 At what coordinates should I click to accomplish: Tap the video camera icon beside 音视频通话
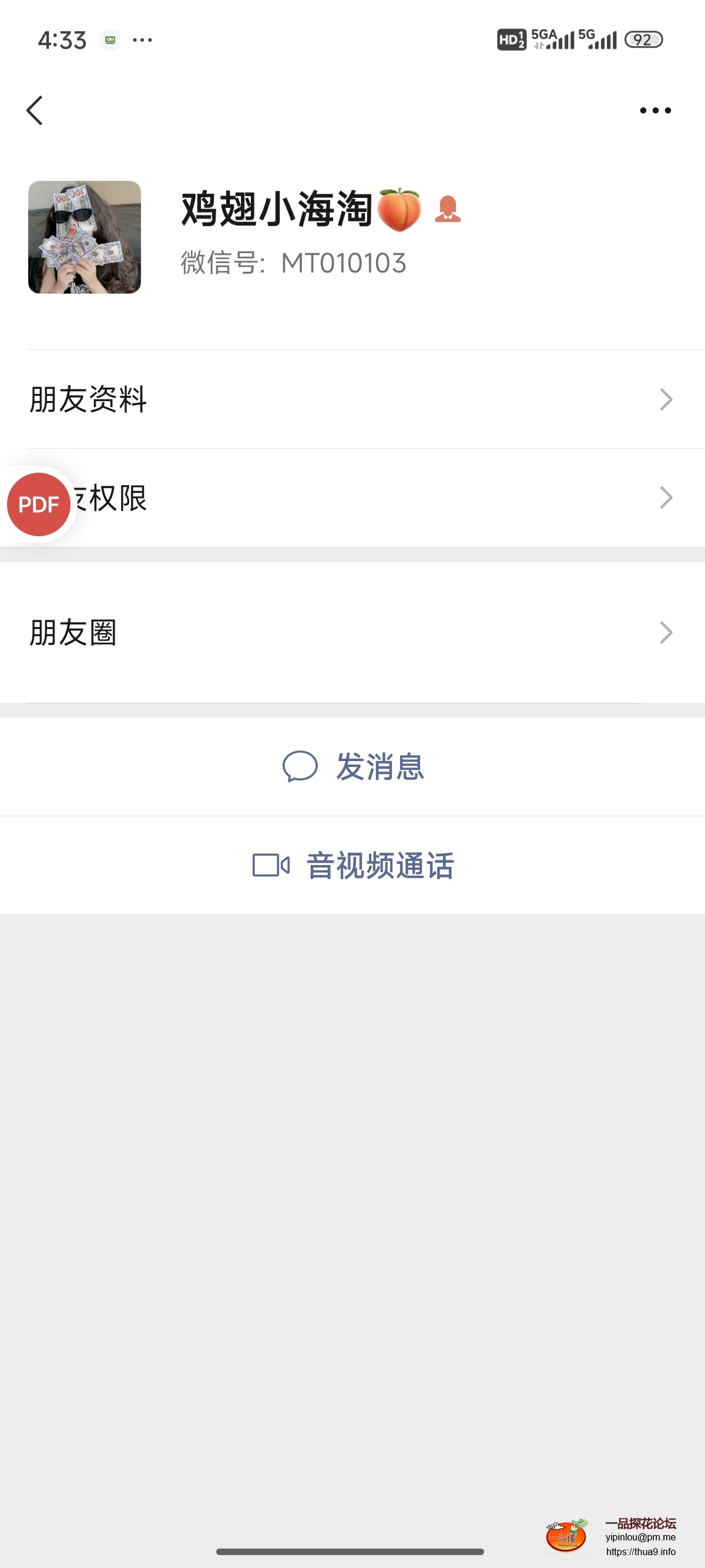[271, 866]
